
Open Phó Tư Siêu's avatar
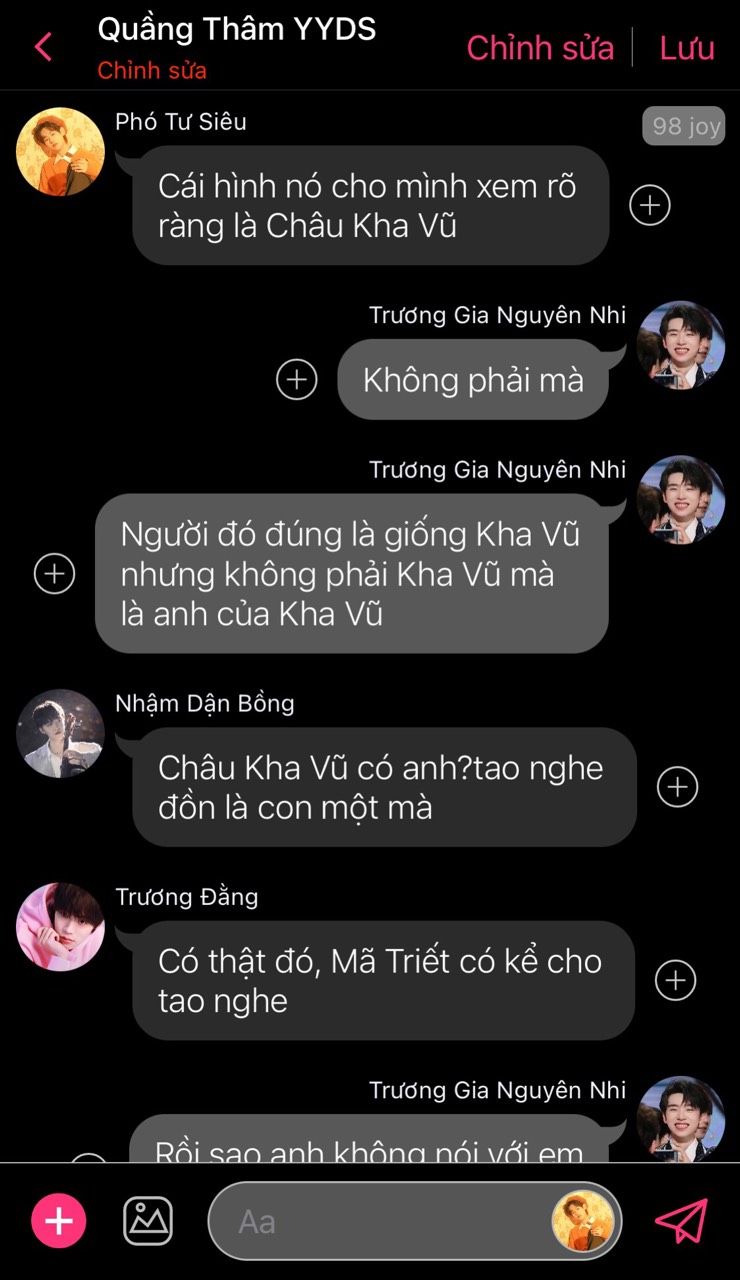(60, 152)
